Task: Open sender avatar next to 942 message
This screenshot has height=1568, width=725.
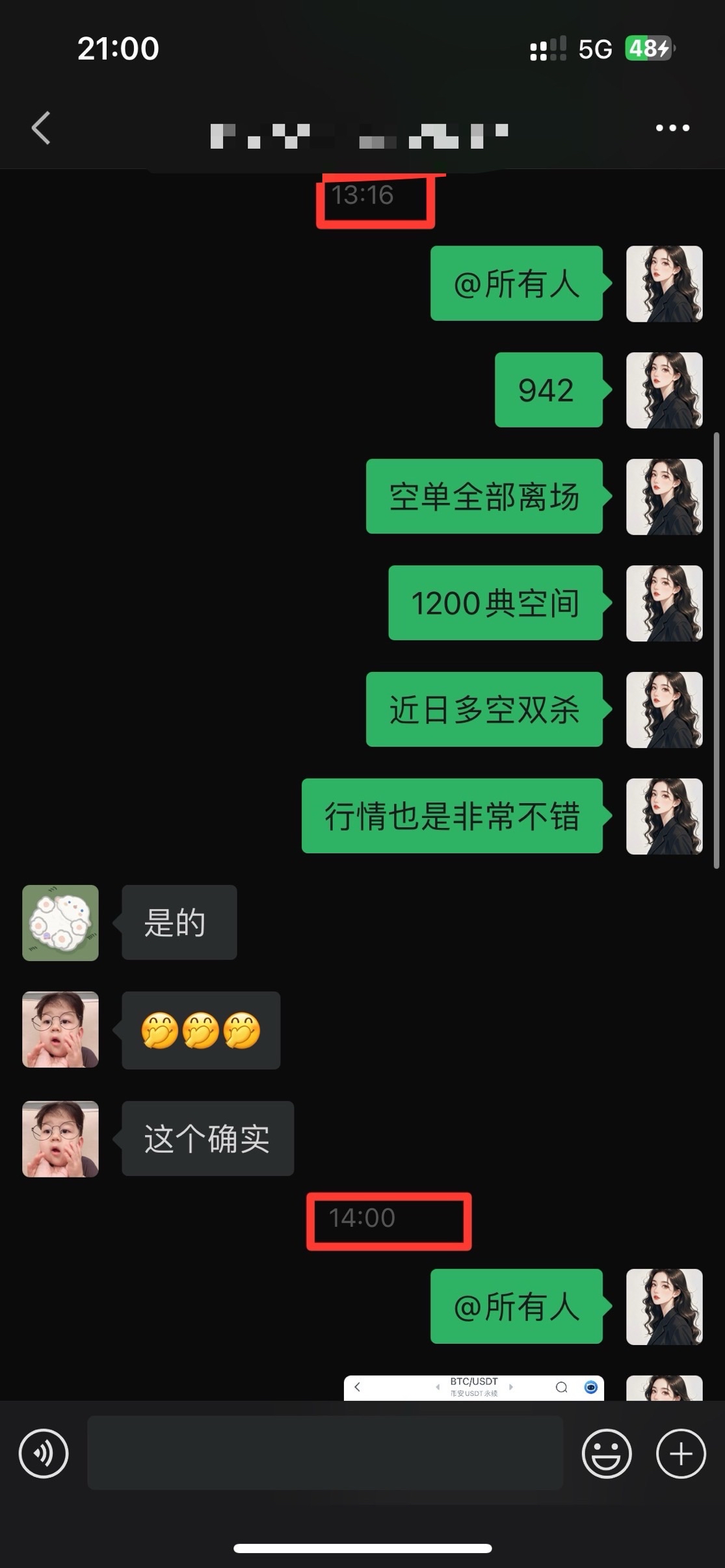Action: pos(664,390)
